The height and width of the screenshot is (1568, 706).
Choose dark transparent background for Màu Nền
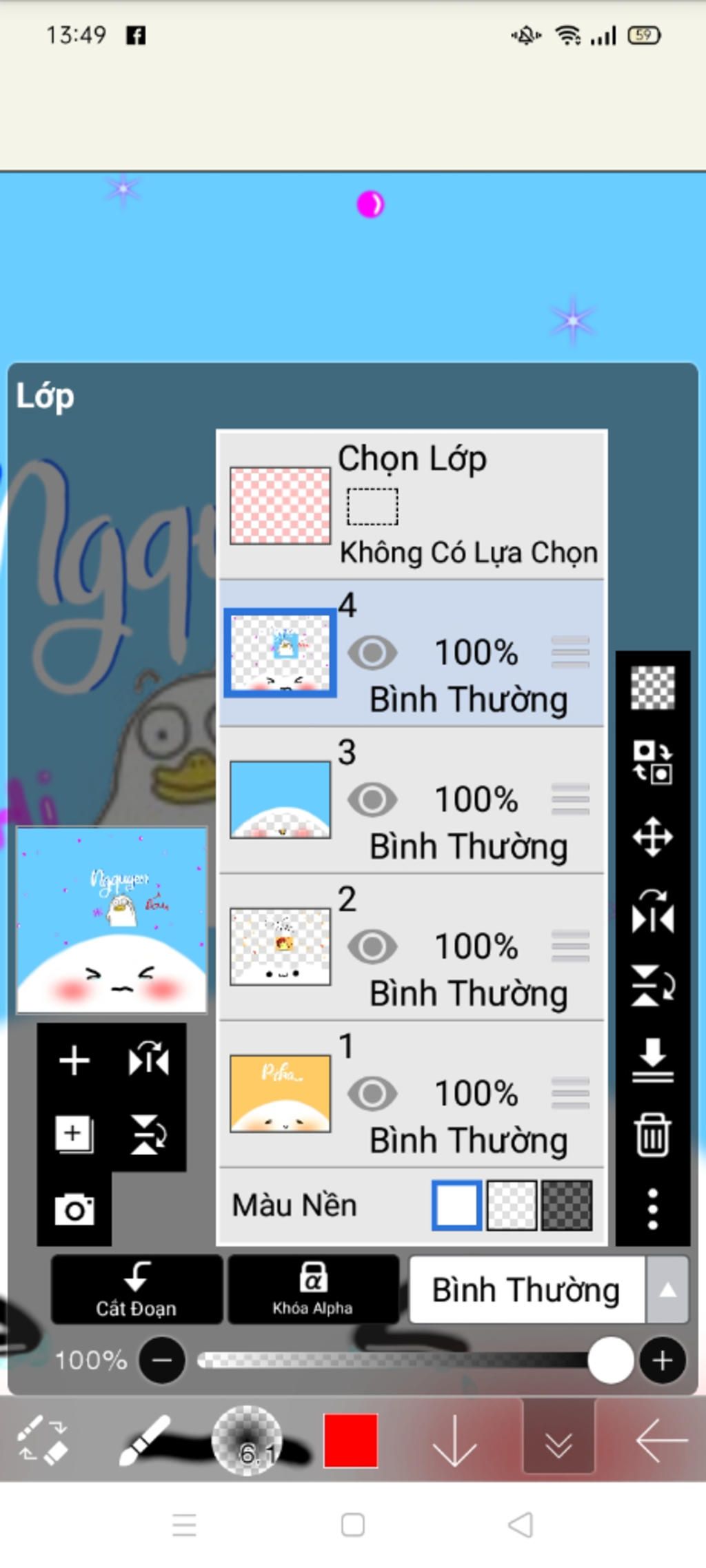point(566,1205)
